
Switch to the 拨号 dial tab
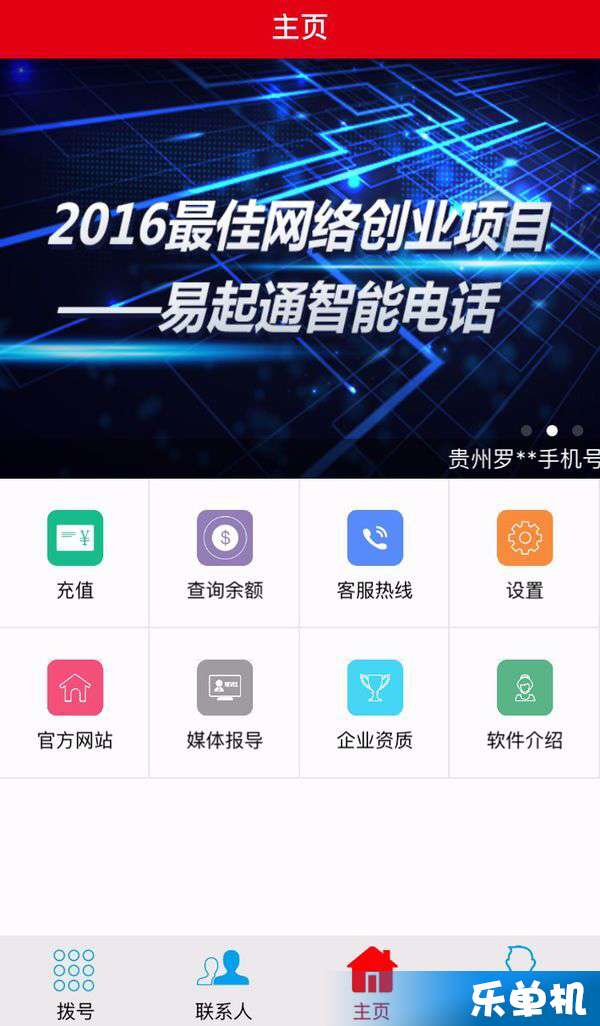coord(75,982)
